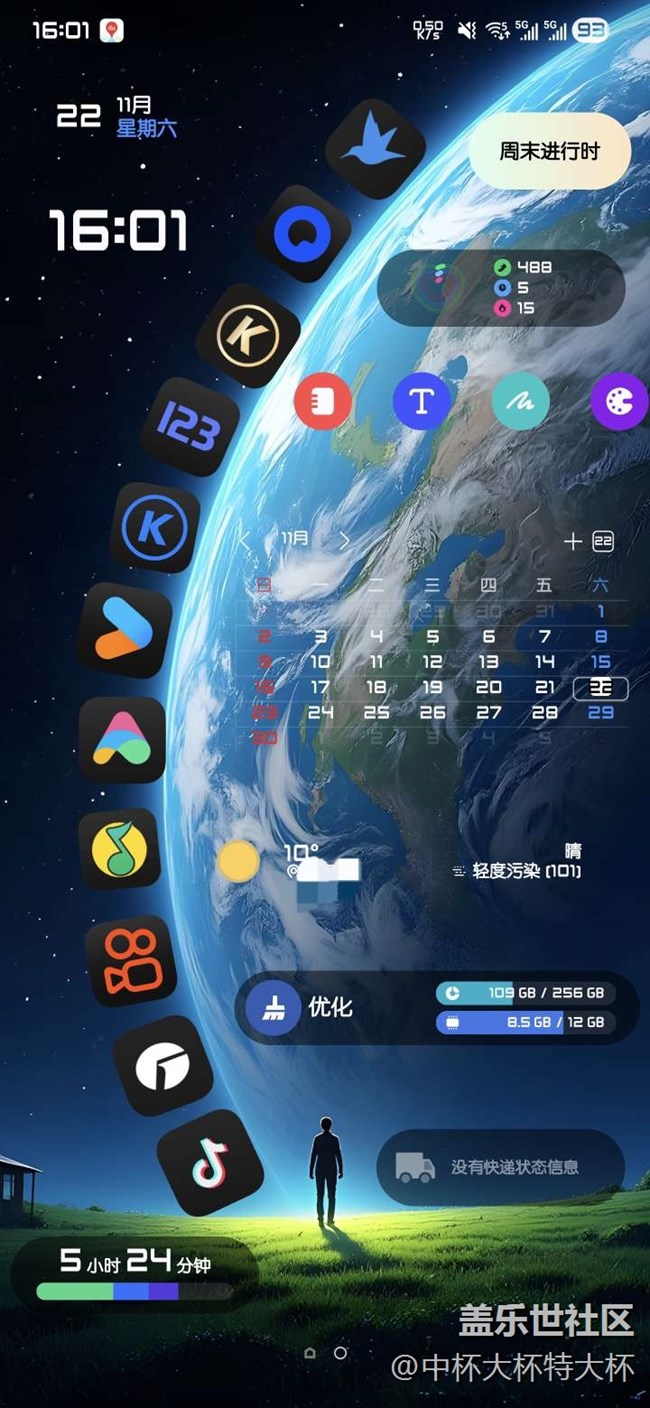This screenshot has height=1408, width=650.
Task: Open the purple palette shortcut icon
Action: click(619, 402)
